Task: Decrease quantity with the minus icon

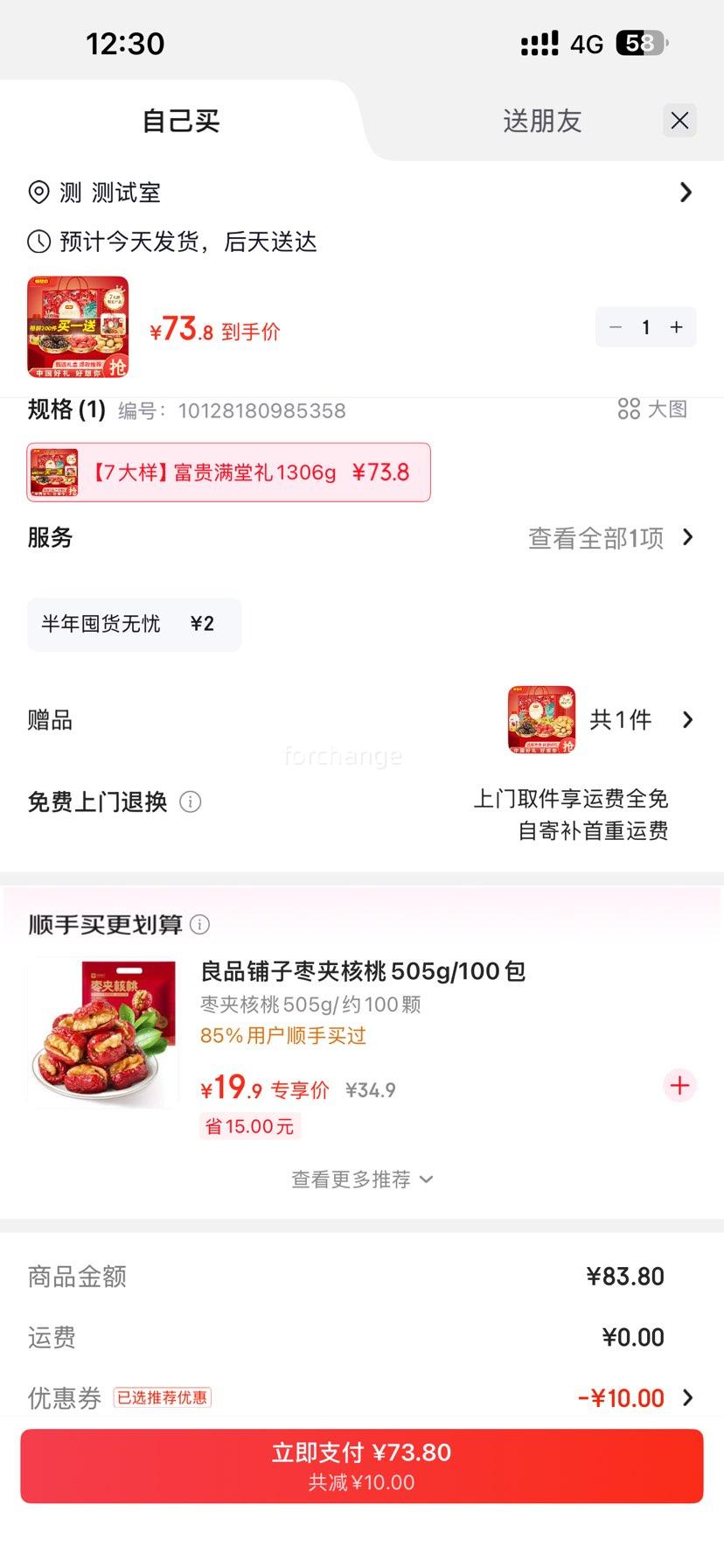Action: tap(615, 326)
